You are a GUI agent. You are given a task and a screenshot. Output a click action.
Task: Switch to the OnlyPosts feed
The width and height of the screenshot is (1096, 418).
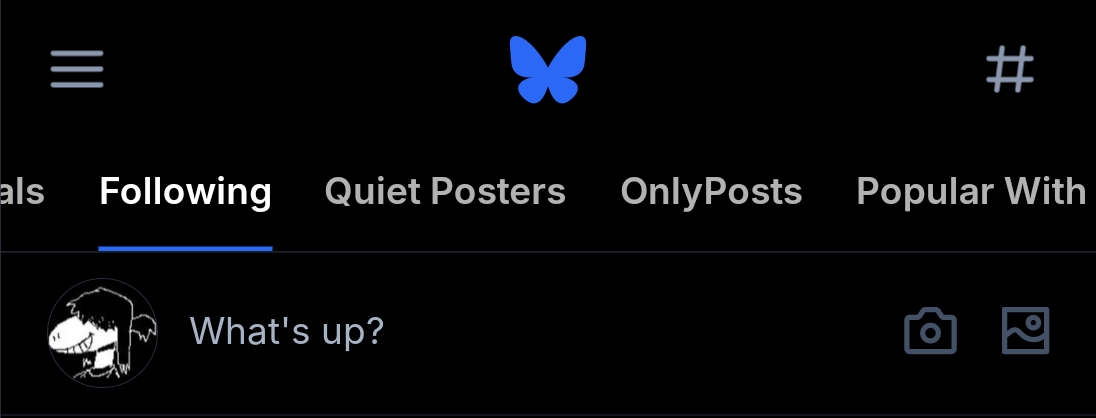click(x=711, y=191)
